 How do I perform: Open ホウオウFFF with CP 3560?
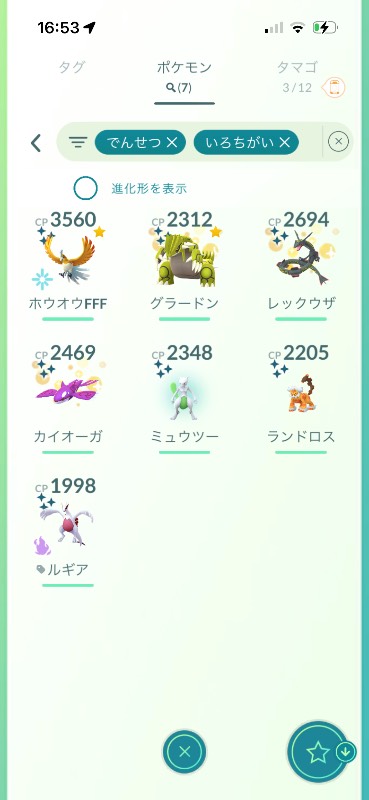click(x=68, y=265)
